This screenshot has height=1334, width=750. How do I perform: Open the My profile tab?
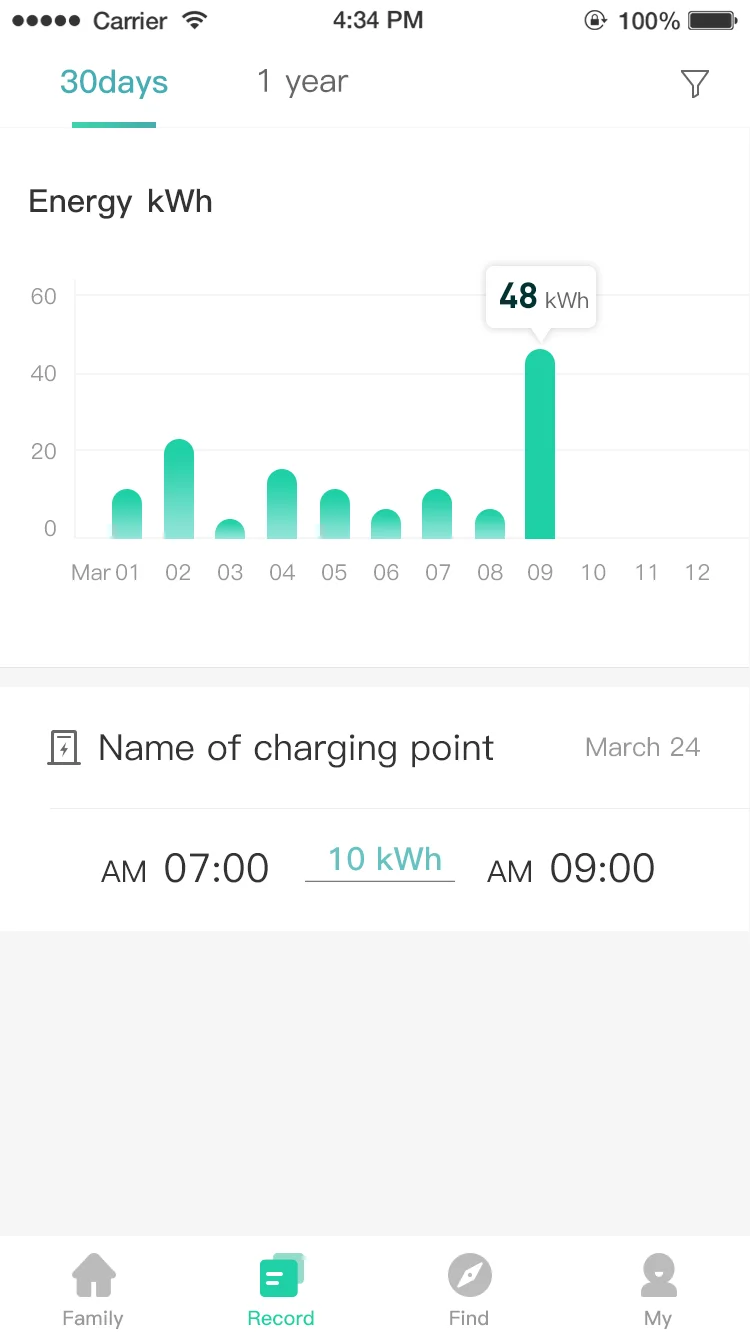tap(658, 1289)
